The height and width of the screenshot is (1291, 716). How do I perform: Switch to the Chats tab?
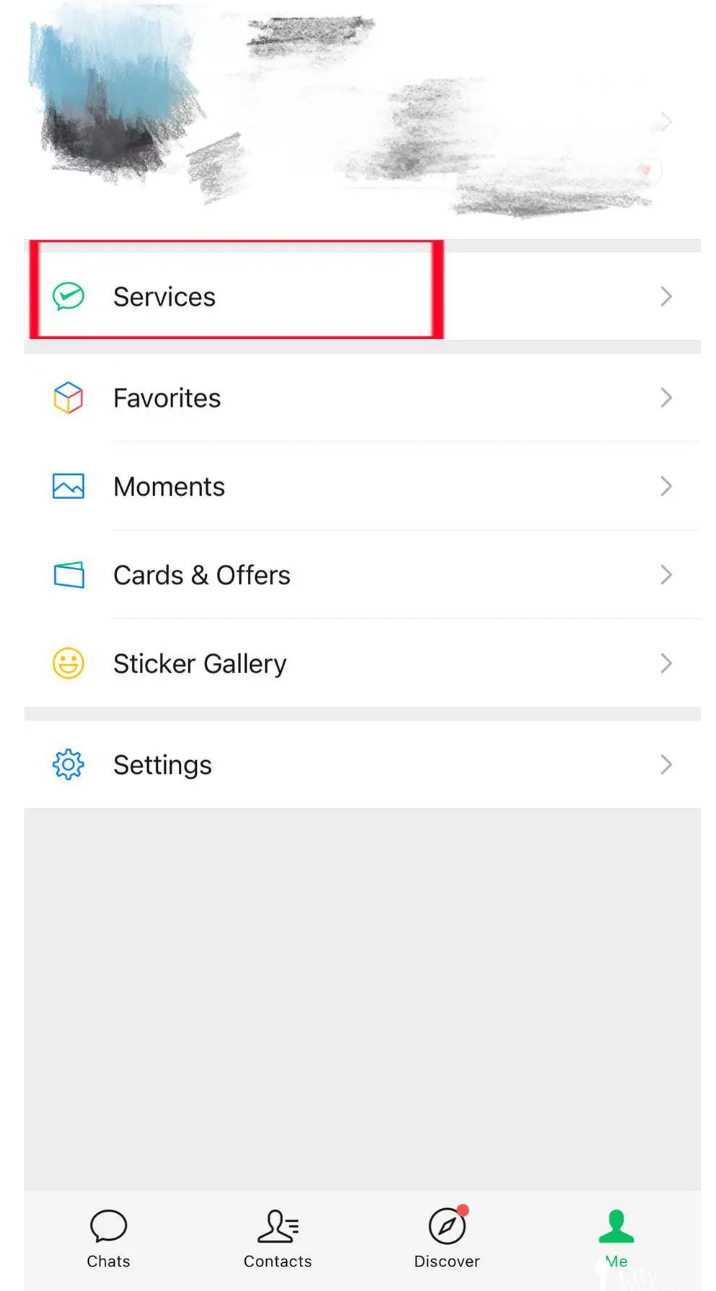pyautogui.click(x=108, y=1239)
